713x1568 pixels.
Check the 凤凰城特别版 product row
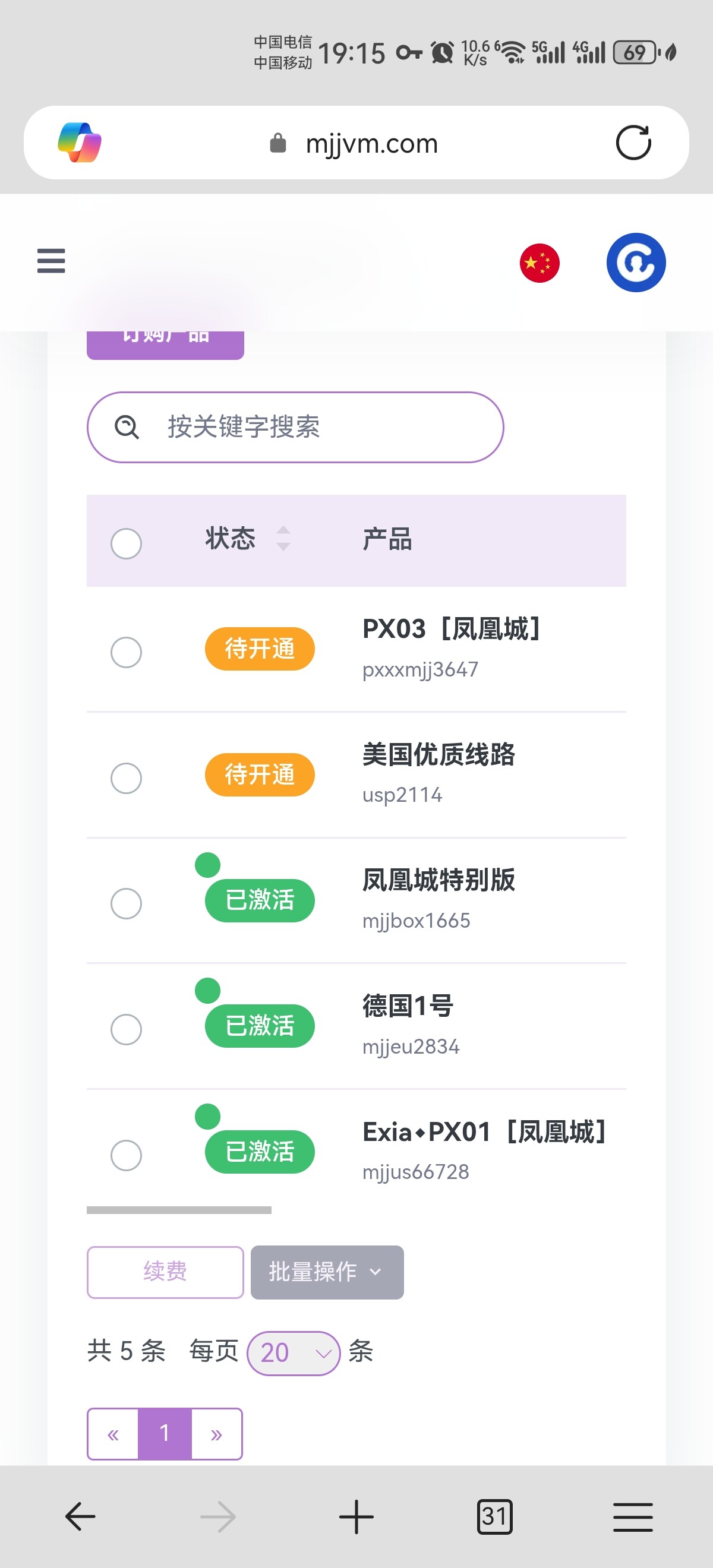tap(126, 903)
